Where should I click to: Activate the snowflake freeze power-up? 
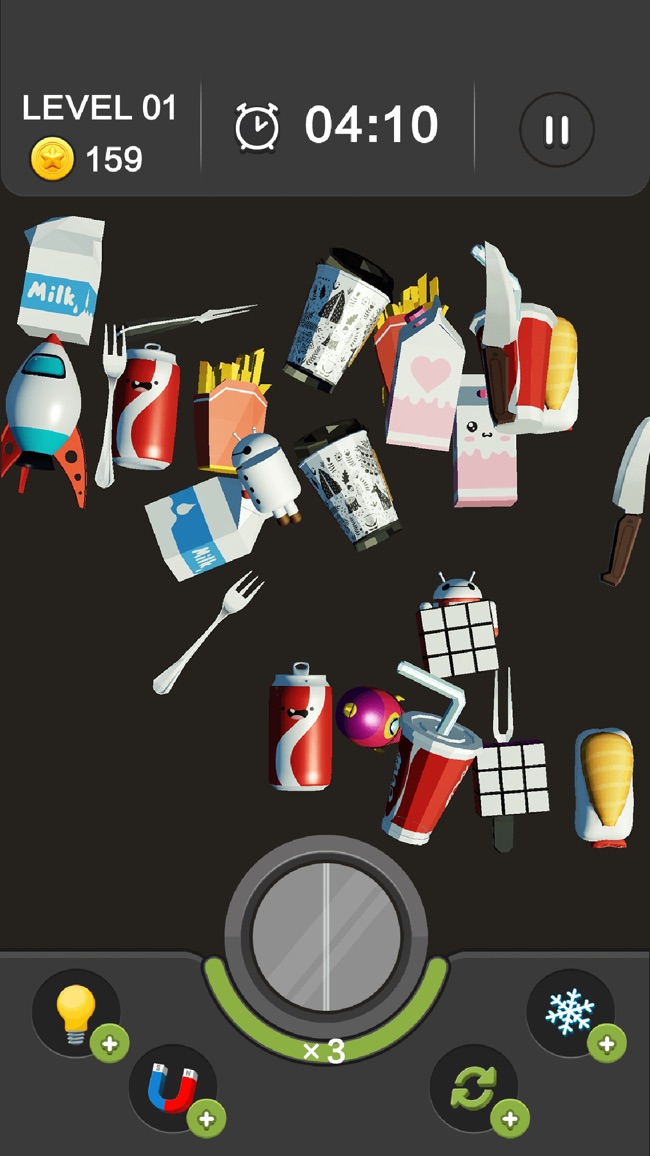coord(570,1012)
